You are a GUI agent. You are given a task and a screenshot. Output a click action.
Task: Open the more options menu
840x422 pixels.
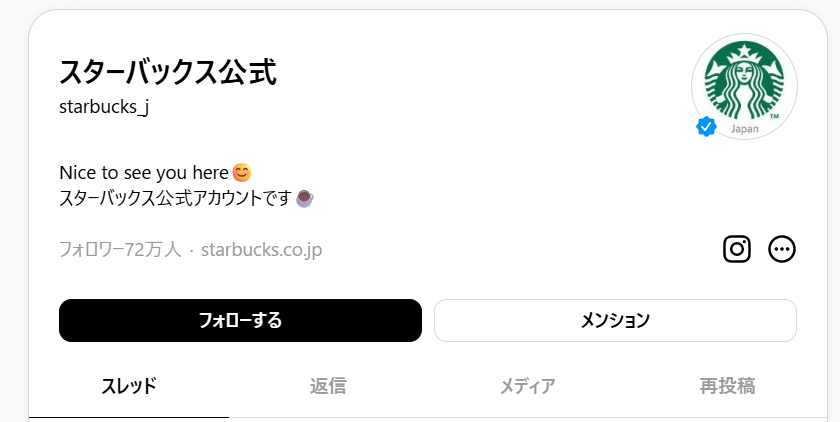click(x=782, y=249)
